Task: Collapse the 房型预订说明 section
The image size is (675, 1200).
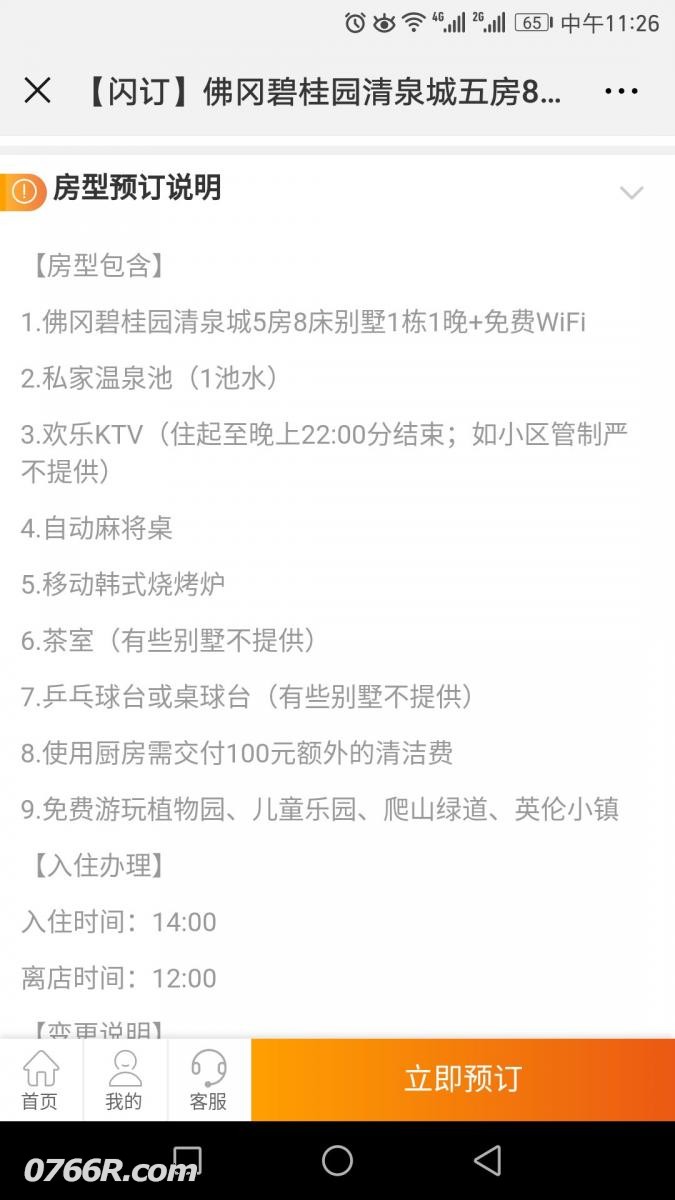Action: coord(631,192)
